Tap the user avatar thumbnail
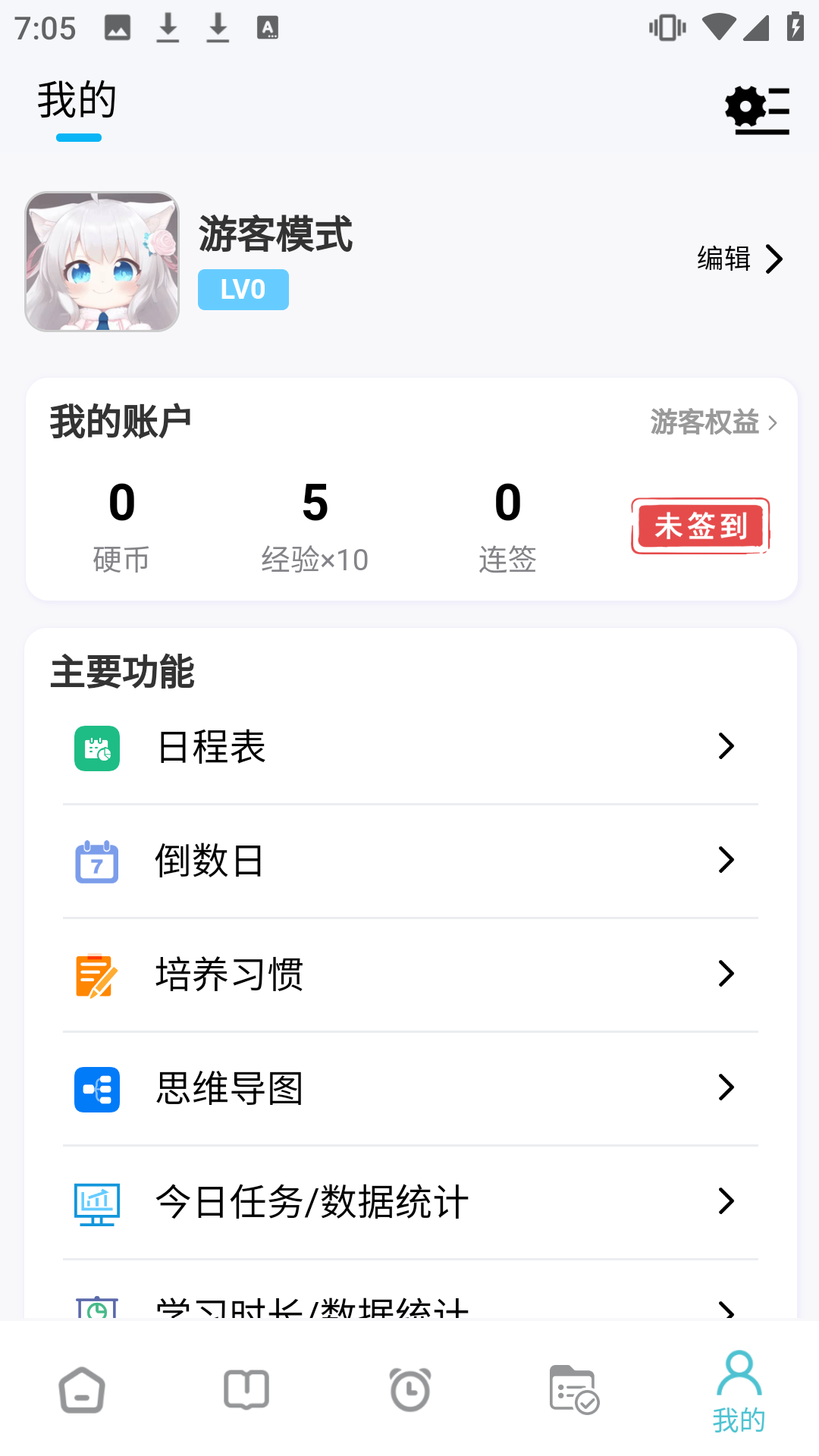This screenshot has width=819, height=1456. (102, 262)
